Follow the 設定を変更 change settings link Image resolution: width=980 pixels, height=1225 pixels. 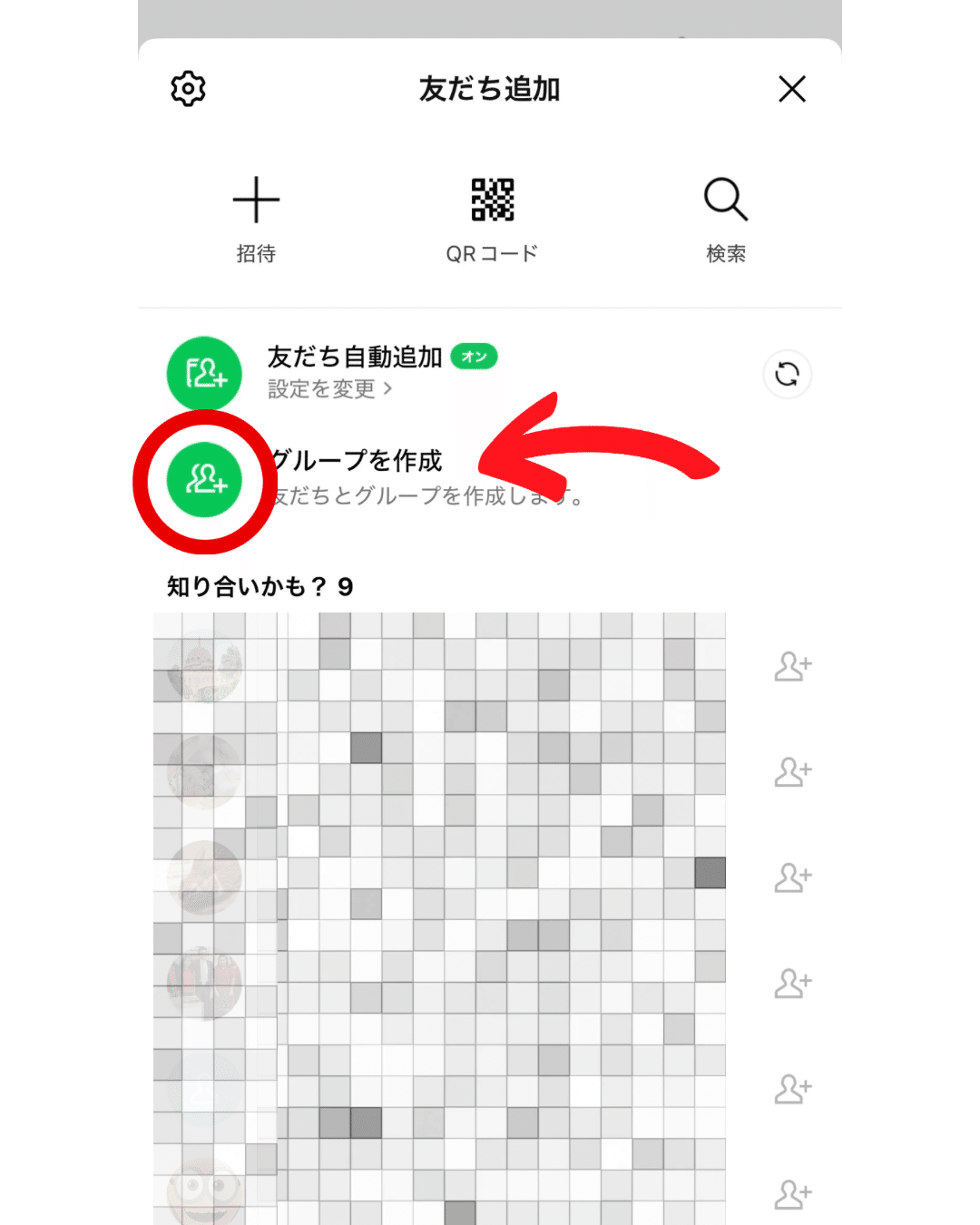pos(327,390)
